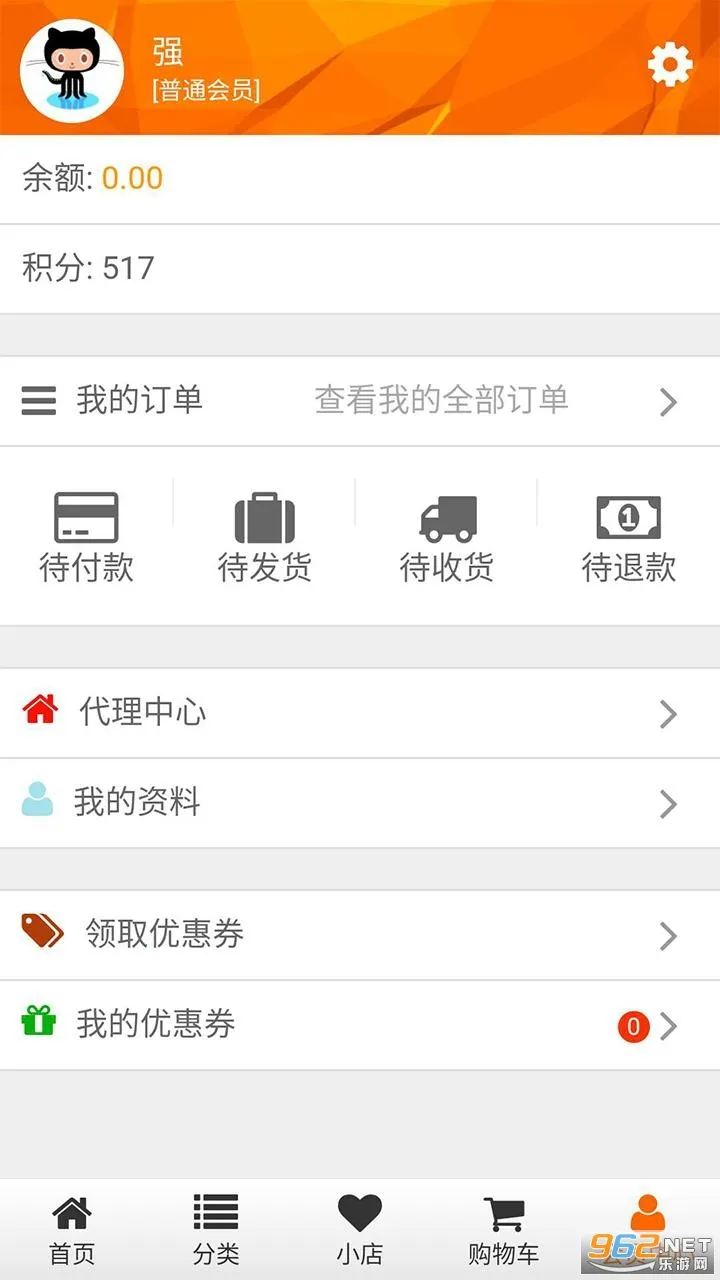Tap the orange profile icon in bottom bar
Screen dimensions: 720x1280
point(648,1208)
